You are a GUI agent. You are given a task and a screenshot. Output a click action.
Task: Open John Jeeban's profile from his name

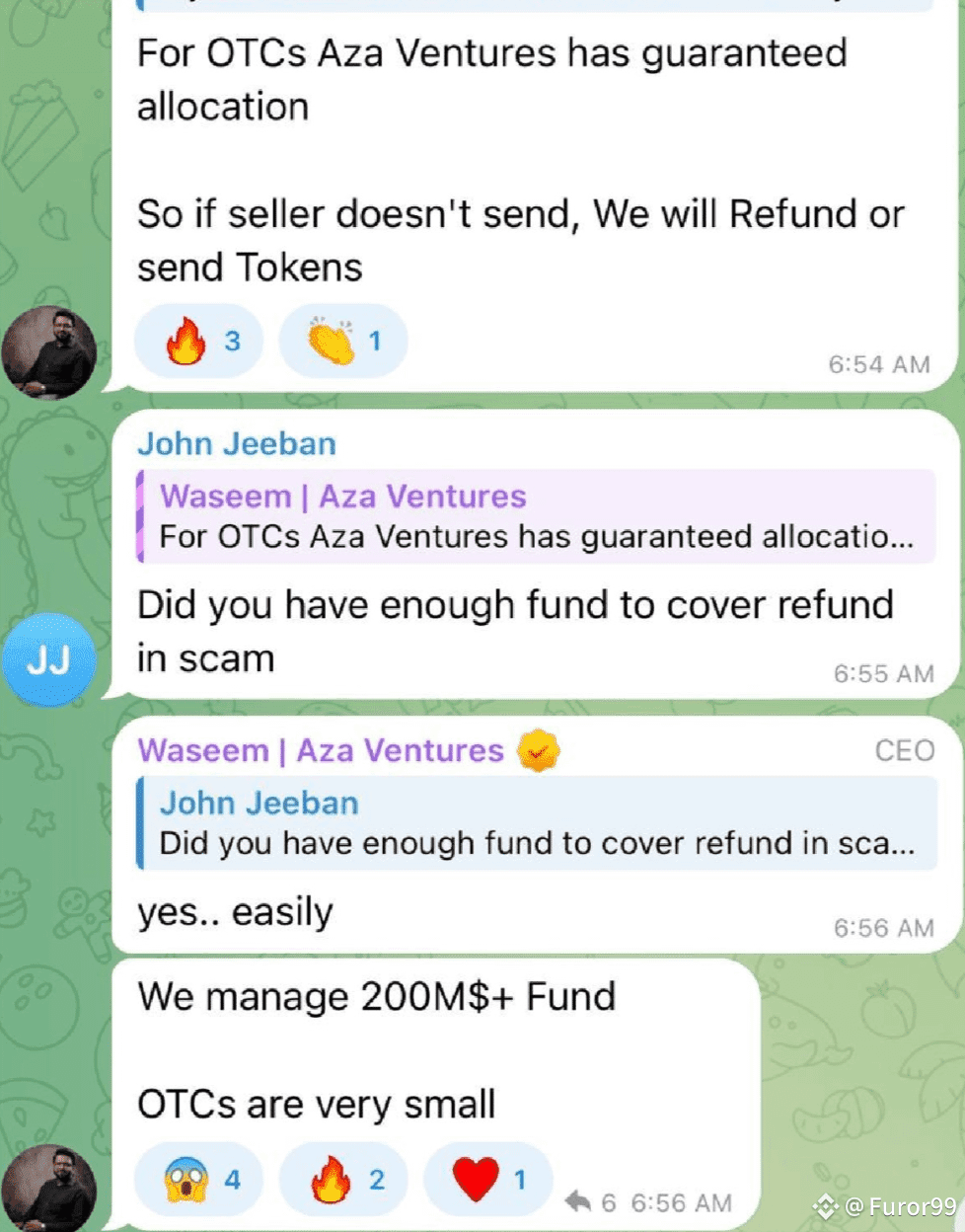pos(237,444)
